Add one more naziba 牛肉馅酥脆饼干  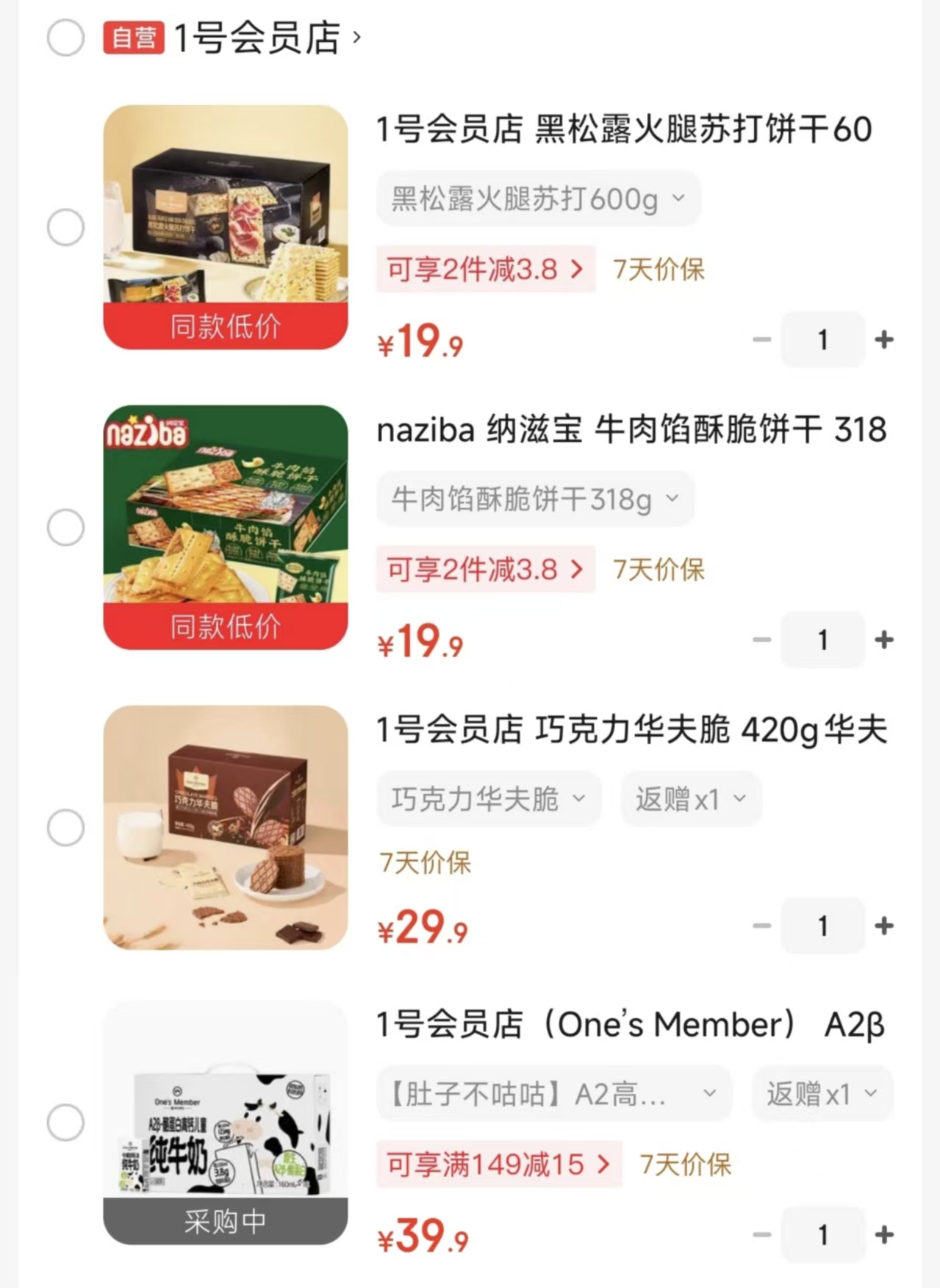tap(884, 640)
